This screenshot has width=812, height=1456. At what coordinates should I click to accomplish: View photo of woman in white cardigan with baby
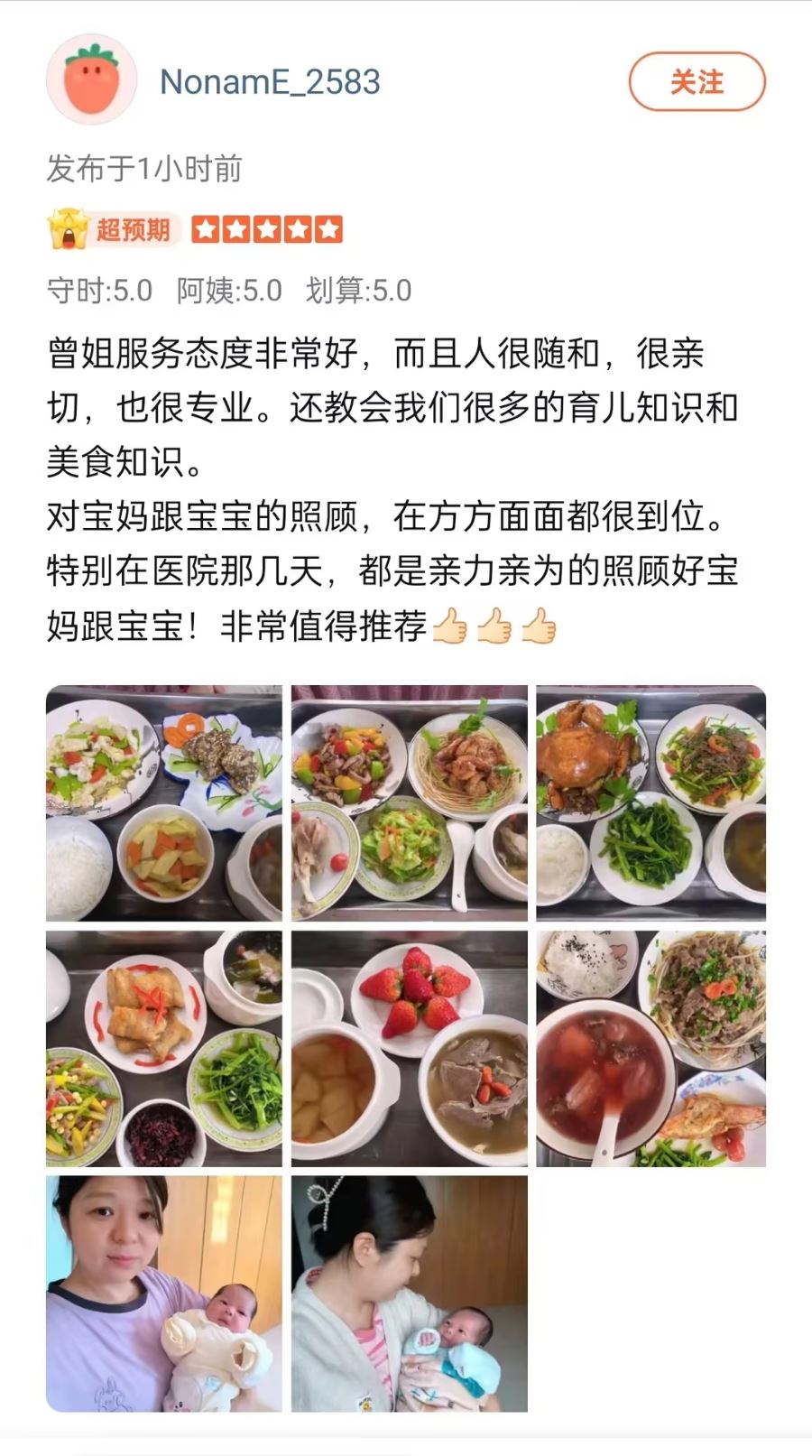point(409,1293)
